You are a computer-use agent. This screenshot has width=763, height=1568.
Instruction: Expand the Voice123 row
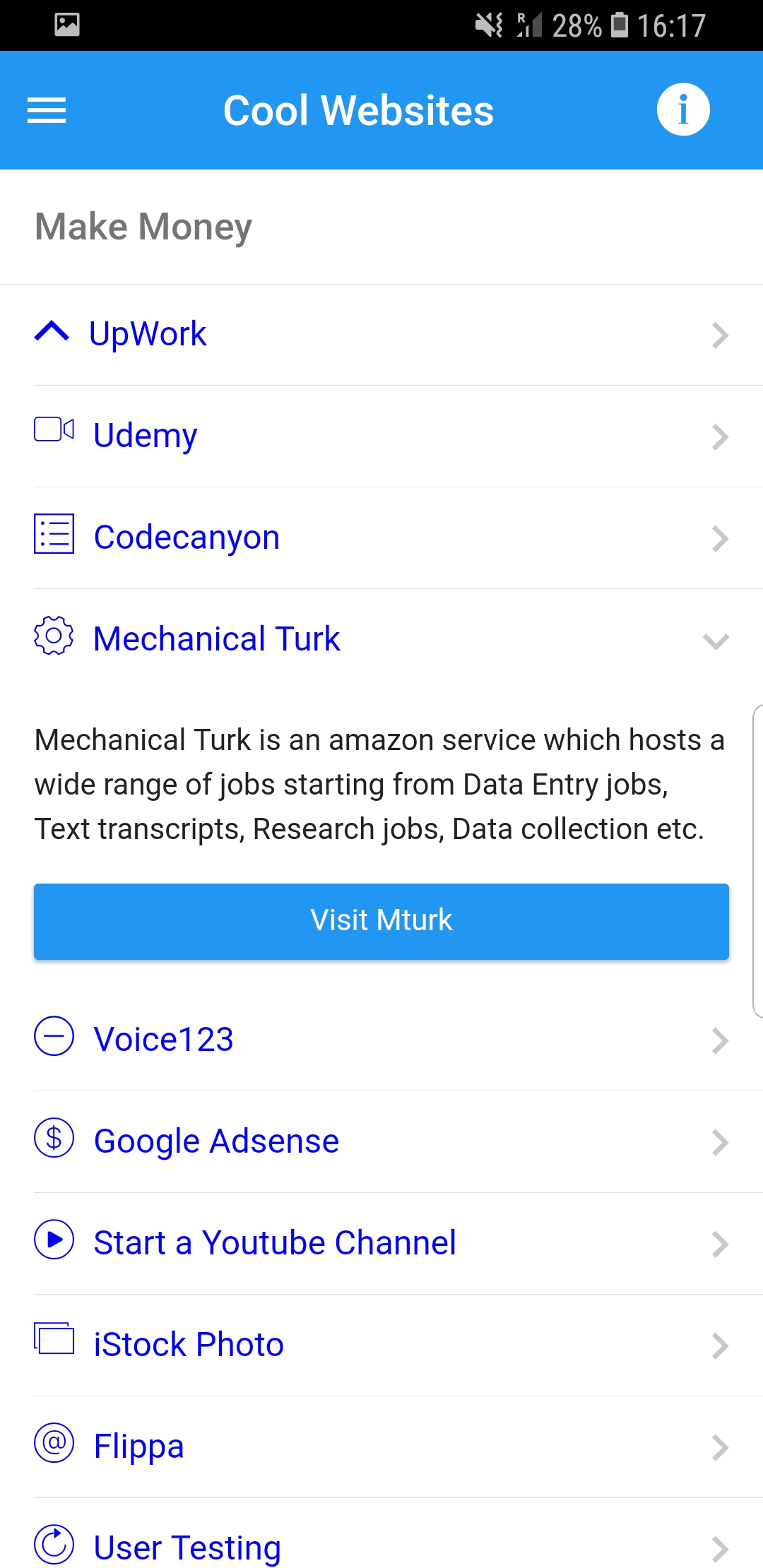[381, 1040]
